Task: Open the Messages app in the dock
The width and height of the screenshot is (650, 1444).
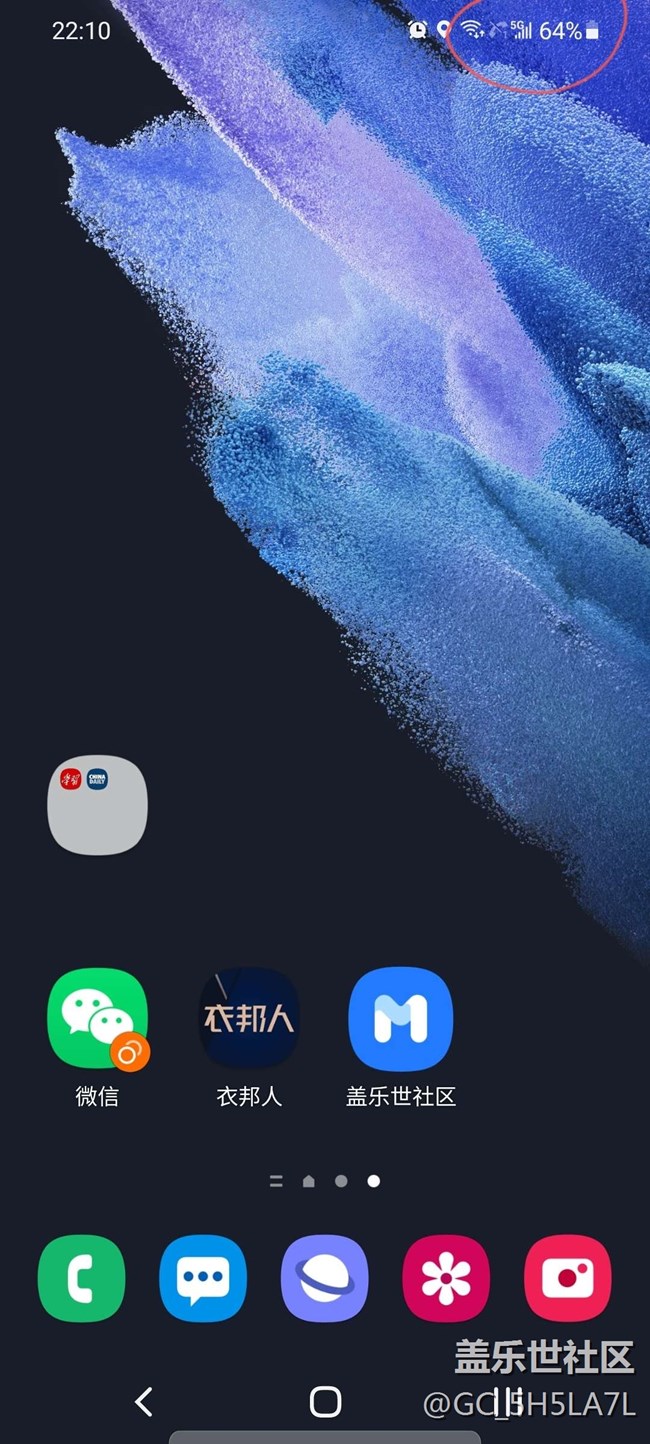Action: (x=203, y=1278)
